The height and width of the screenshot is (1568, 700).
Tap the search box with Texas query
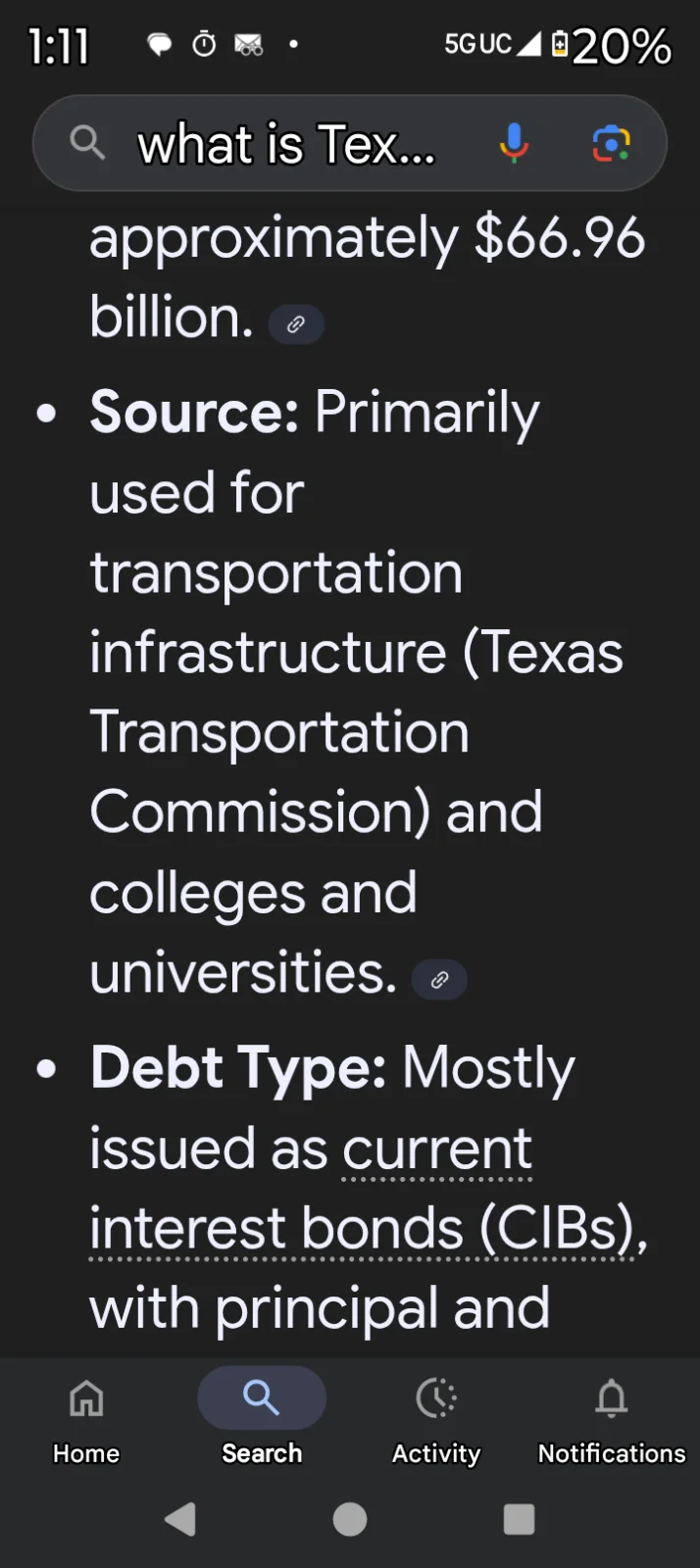click(284, 144)
